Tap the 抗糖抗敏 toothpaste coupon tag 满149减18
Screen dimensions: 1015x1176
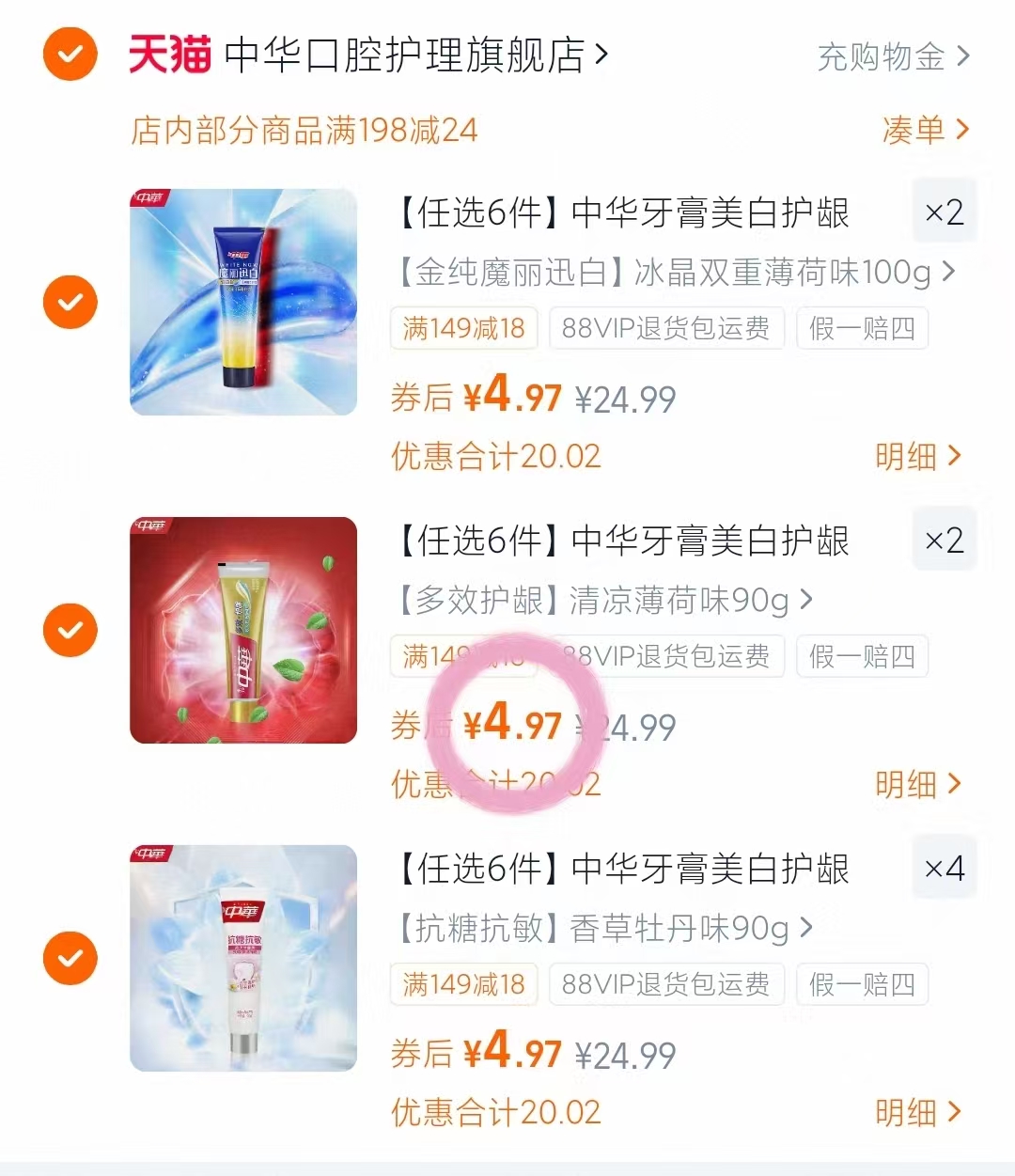click(x=463, y=984)
